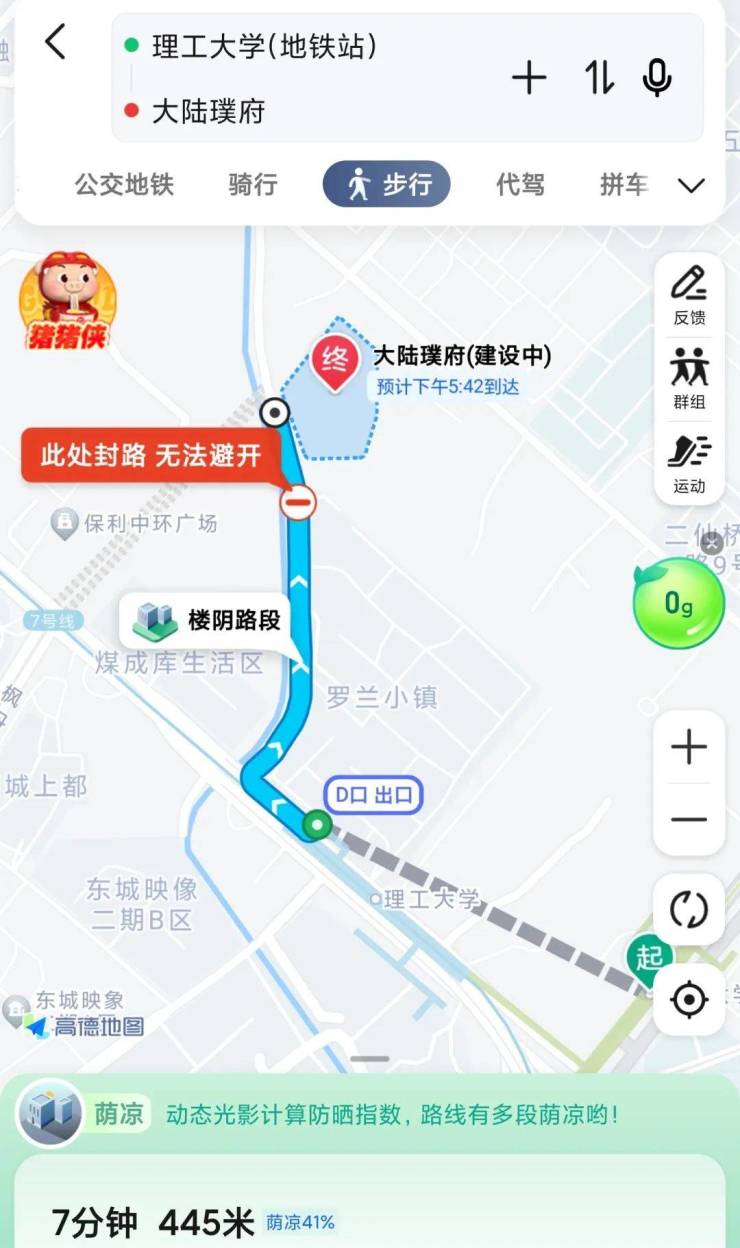
Task: Open the green 0g energy bubble
Action: [x=679, y=604]
